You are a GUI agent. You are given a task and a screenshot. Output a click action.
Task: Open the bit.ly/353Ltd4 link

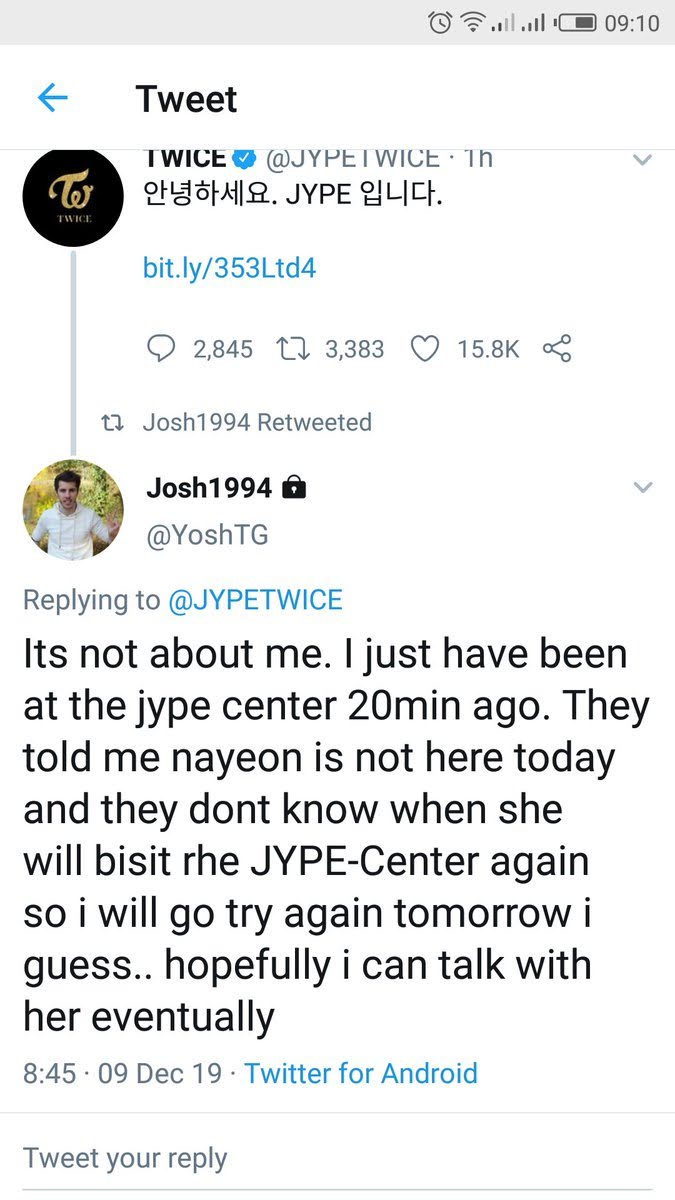(229, 268)
